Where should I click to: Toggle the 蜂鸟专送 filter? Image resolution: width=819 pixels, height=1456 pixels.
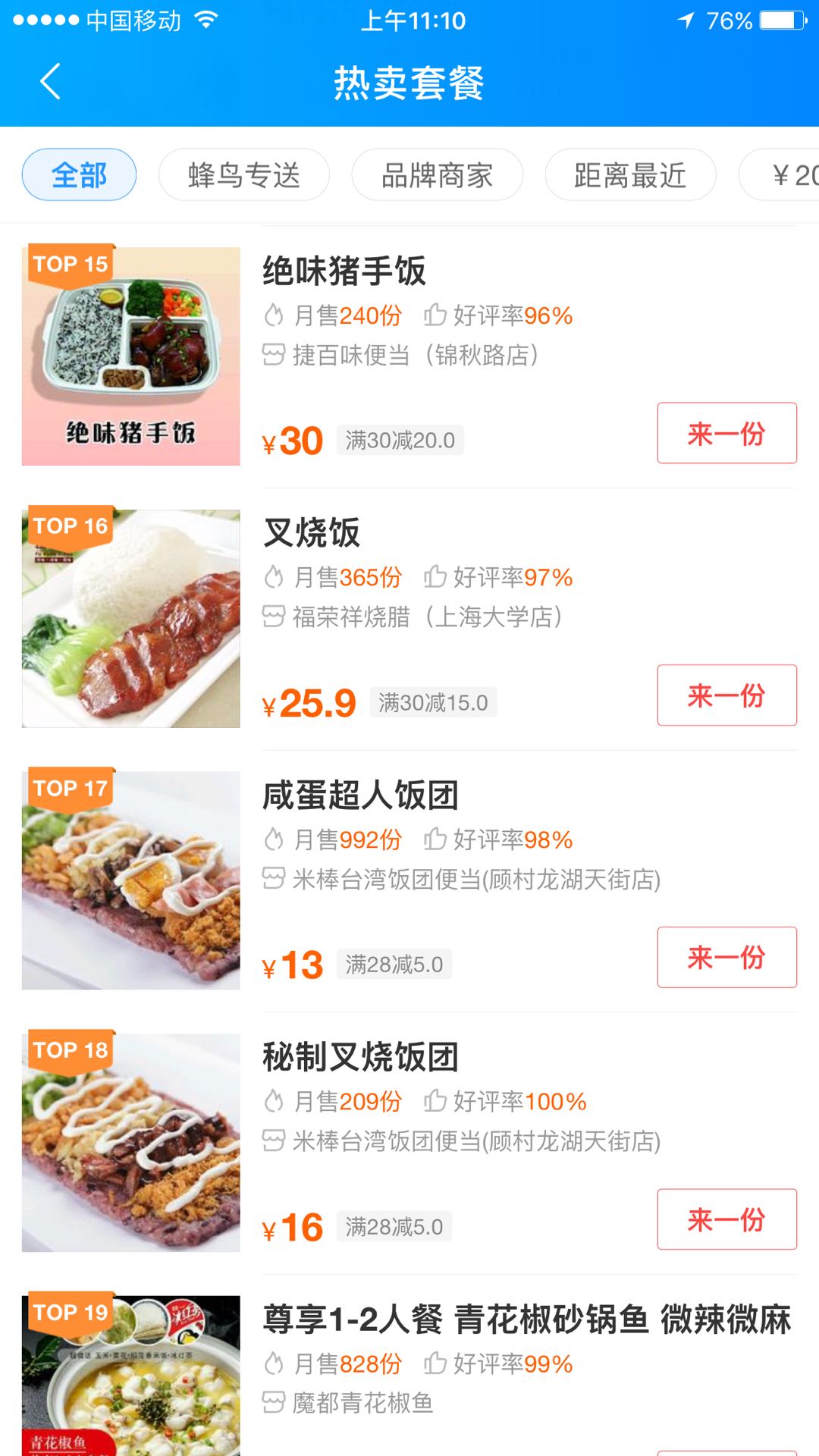click(243, 174)
